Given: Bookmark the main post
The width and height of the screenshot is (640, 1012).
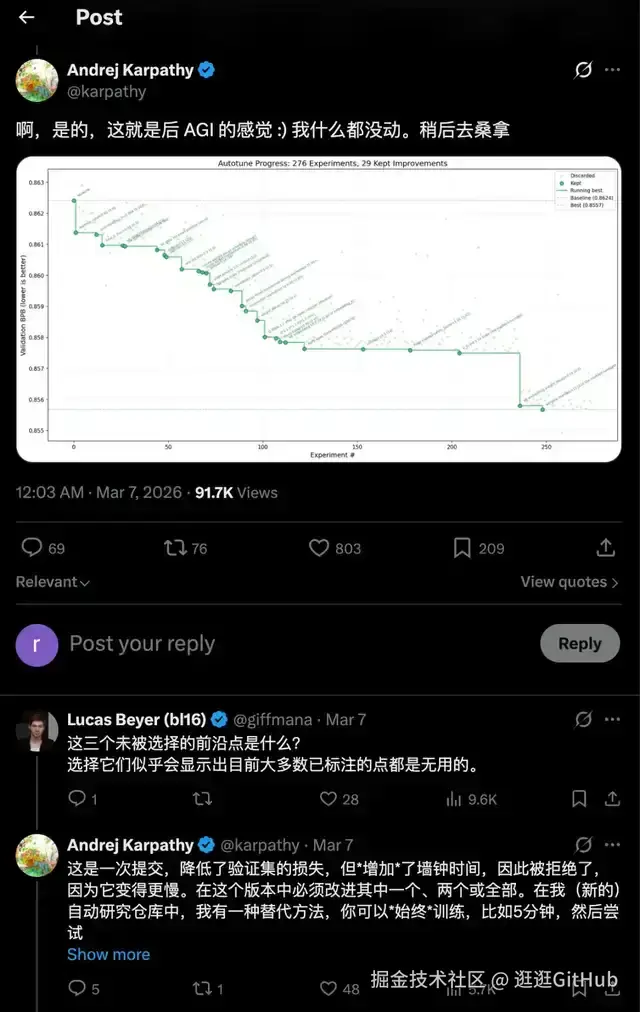Looking at the screenshot, I should (462, 548).
